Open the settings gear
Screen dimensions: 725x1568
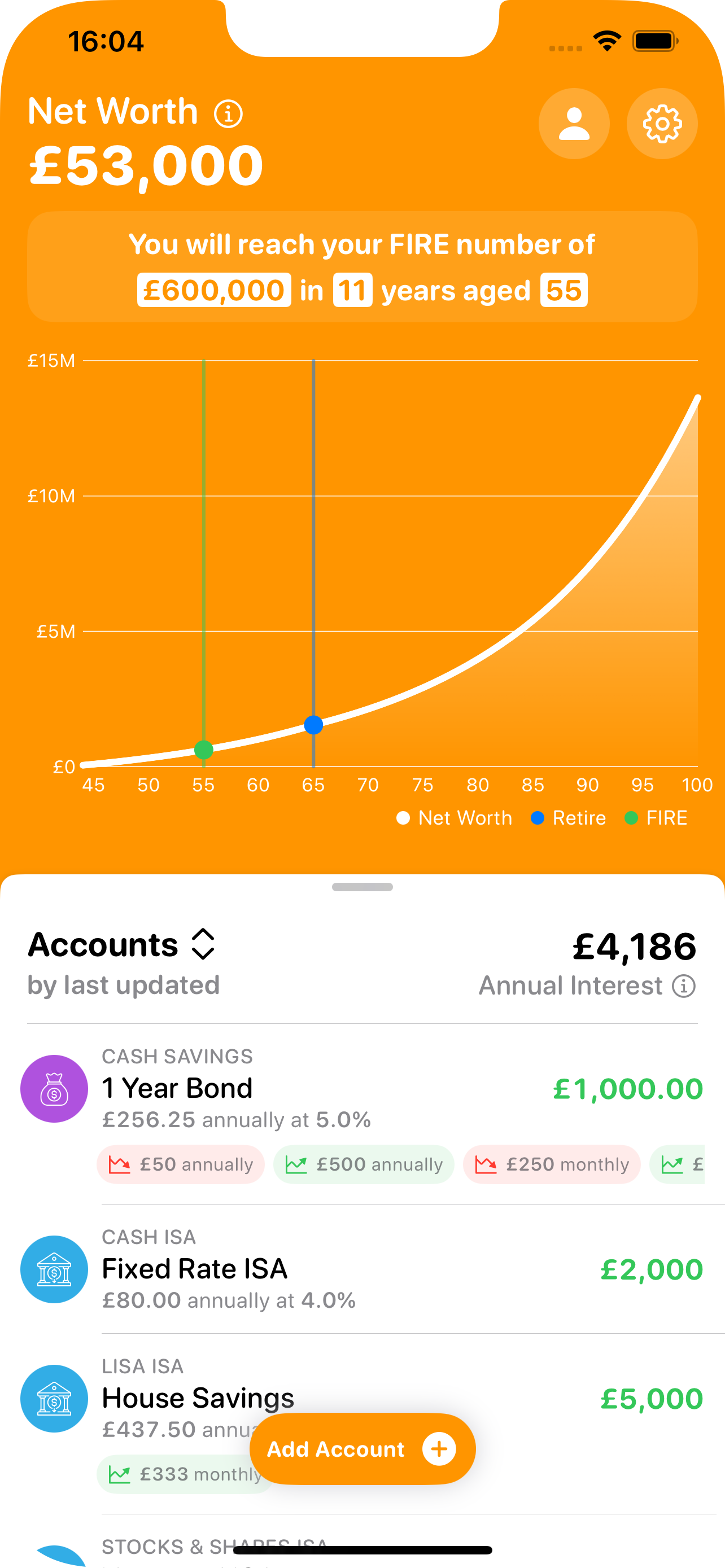tap(662, 124)
